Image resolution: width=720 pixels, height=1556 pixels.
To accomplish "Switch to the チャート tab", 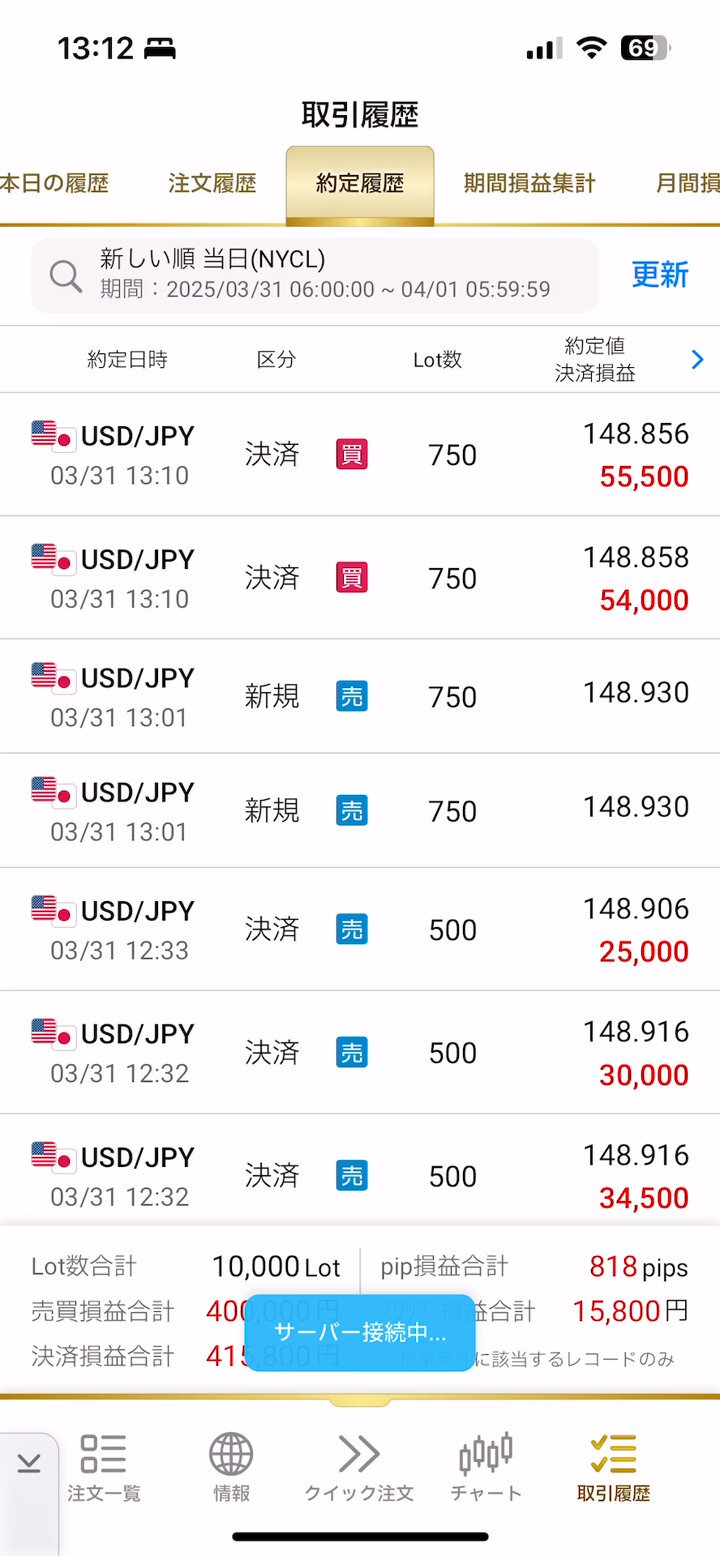I will (486, 1467).
